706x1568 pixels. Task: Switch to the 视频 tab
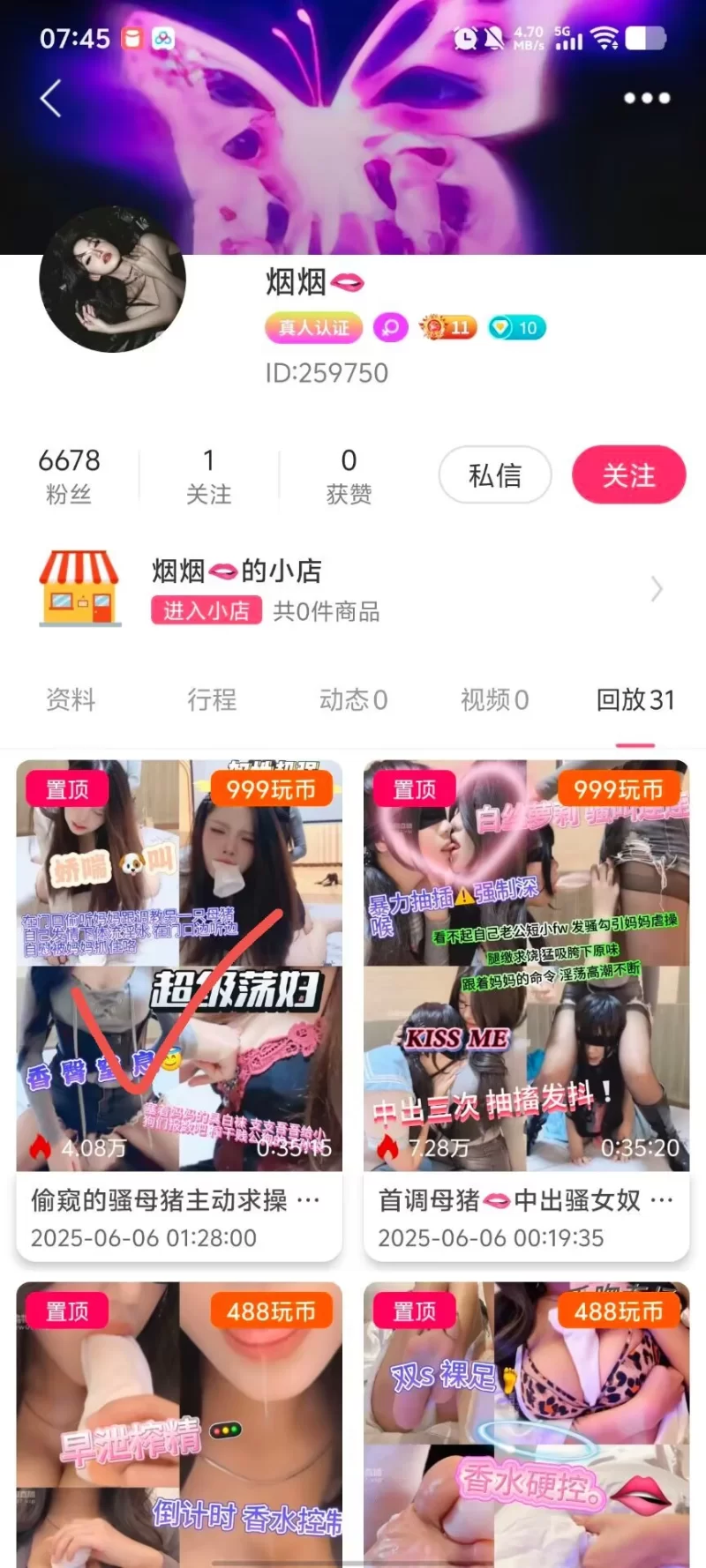pyautogui.click(x=494, y=700)
